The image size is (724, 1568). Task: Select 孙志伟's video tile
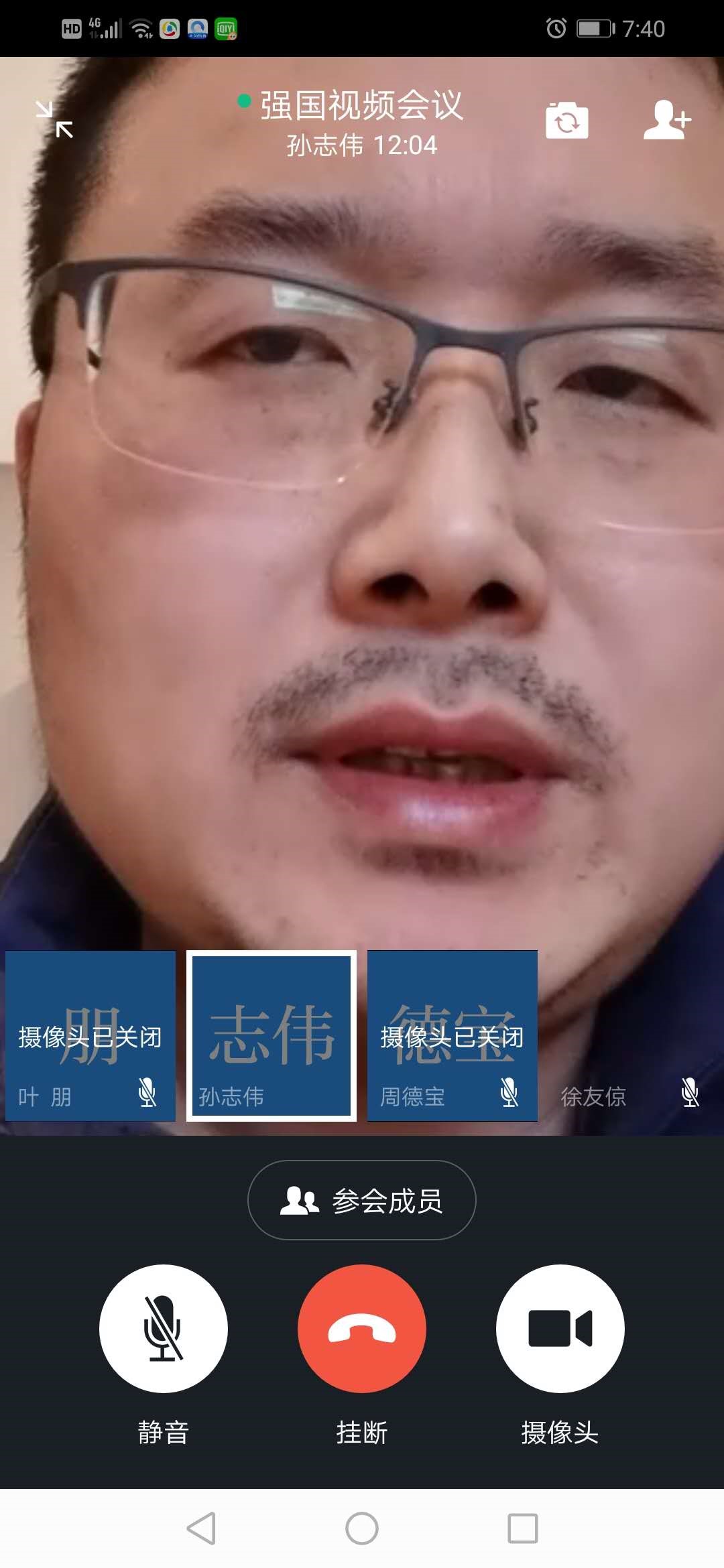[x=271, y=1035]
